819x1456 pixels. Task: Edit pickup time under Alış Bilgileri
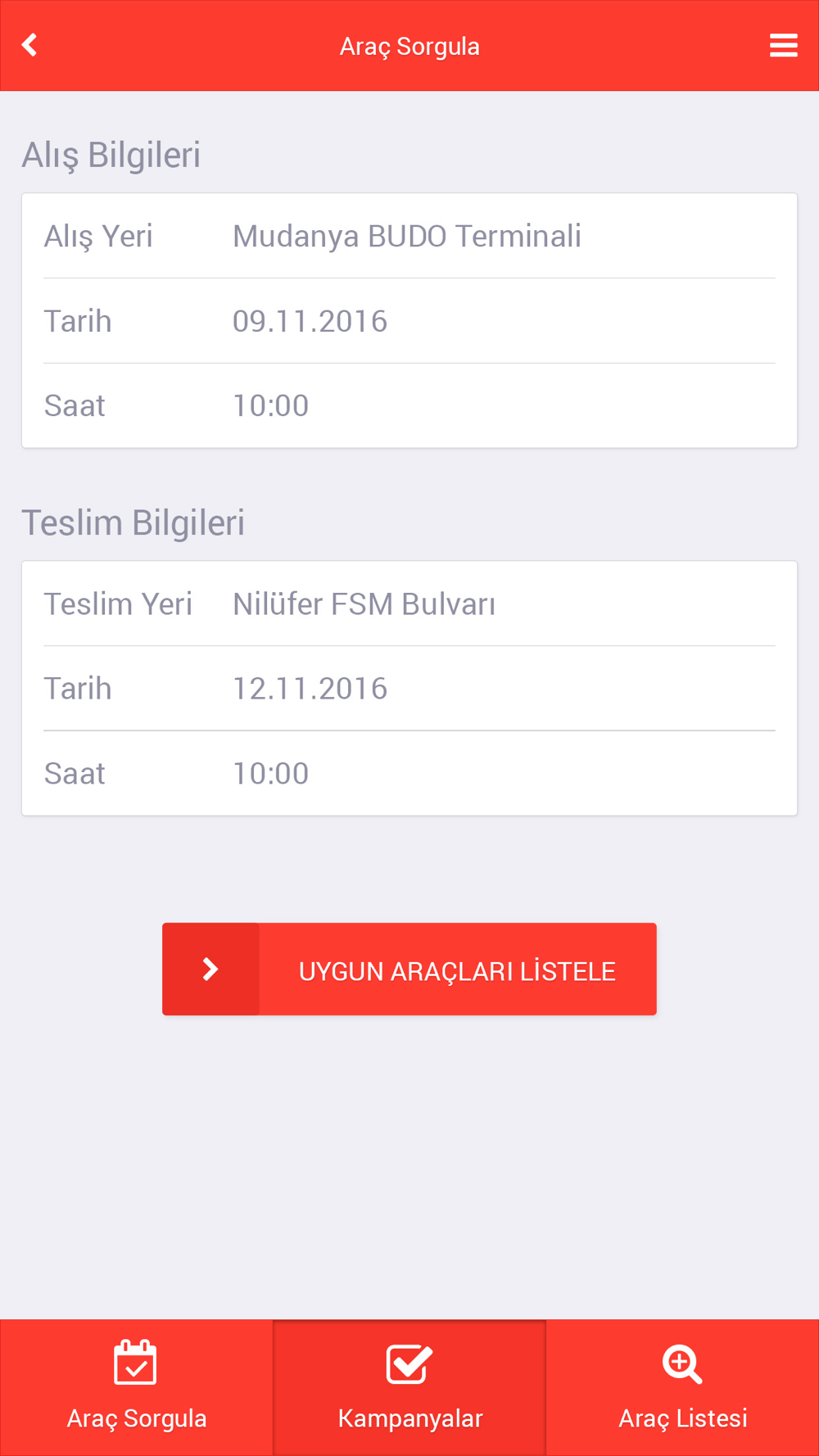tap(409, 405)
